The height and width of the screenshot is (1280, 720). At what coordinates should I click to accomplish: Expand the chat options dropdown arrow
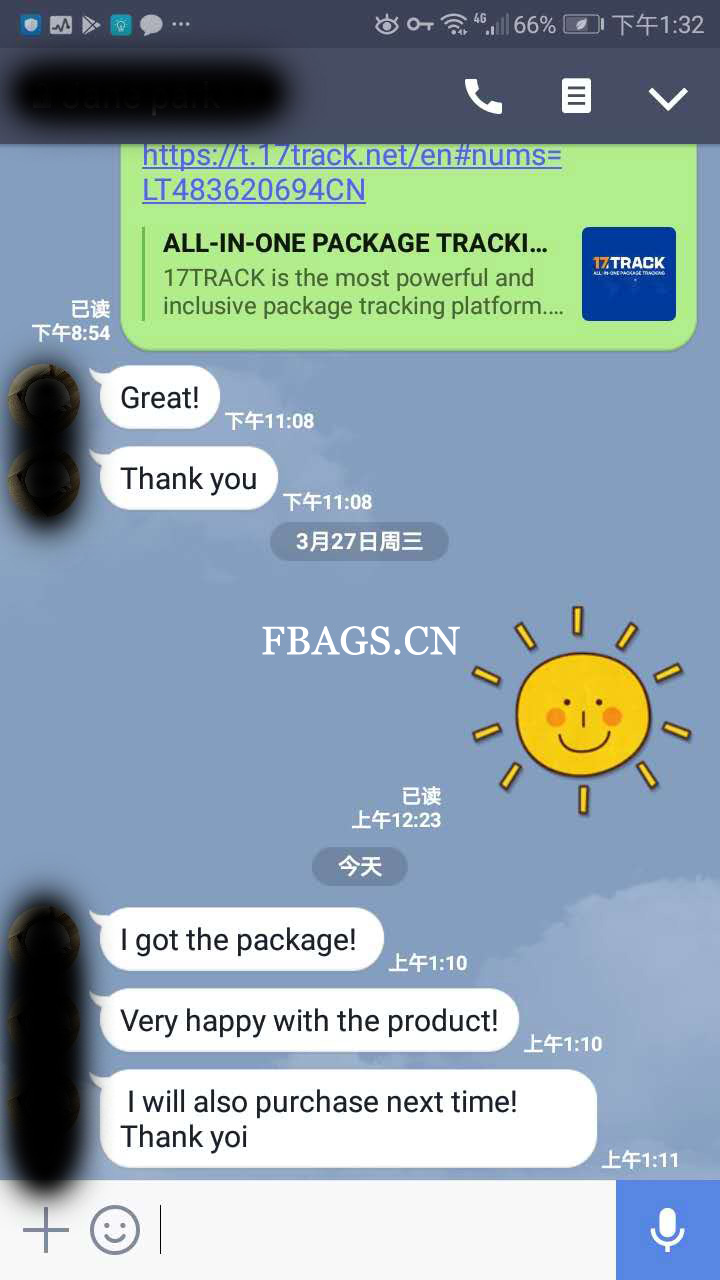click(667, 97)
